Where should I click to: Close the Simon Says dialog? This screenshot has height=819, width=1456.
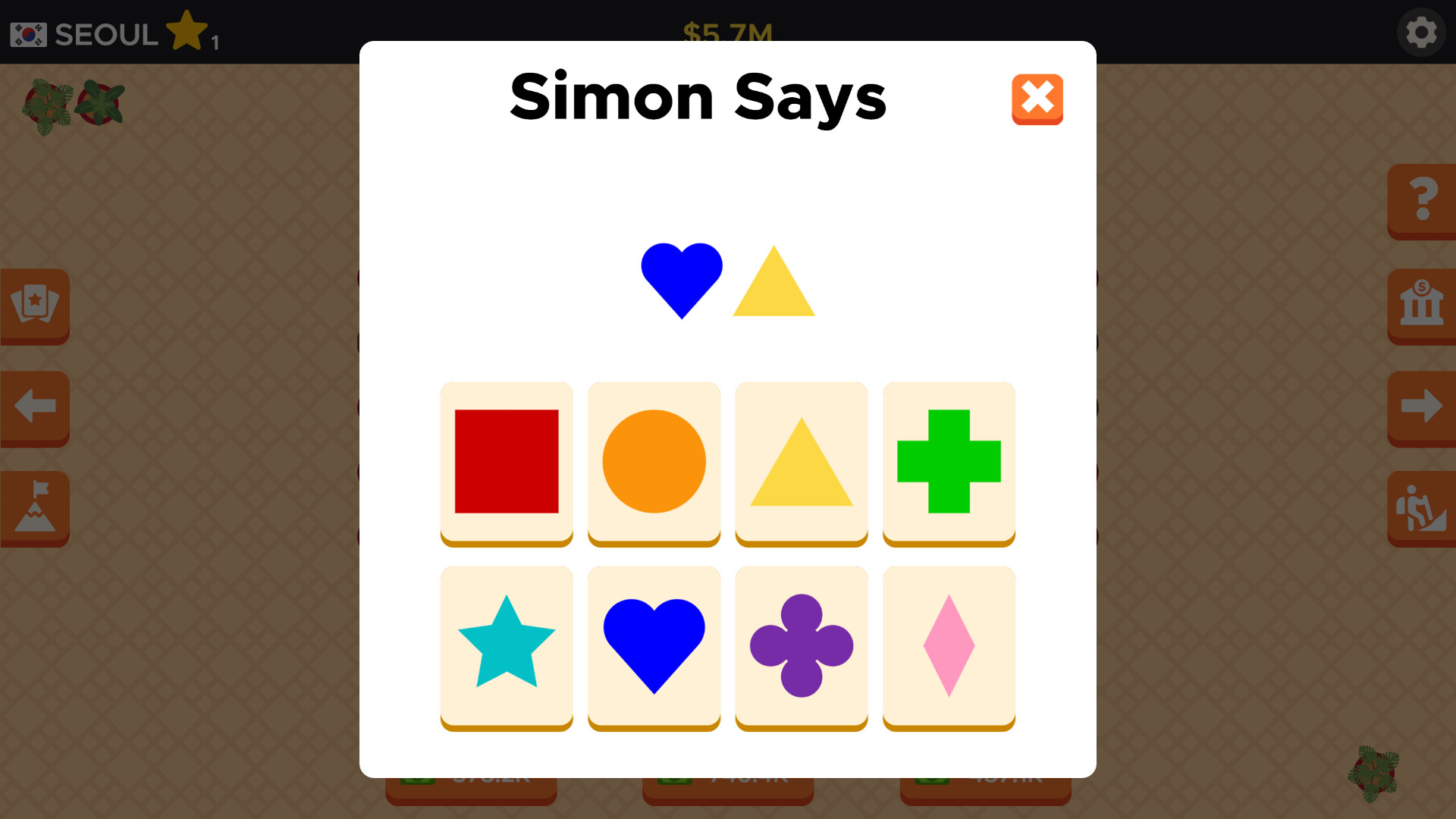[1037, 99]
